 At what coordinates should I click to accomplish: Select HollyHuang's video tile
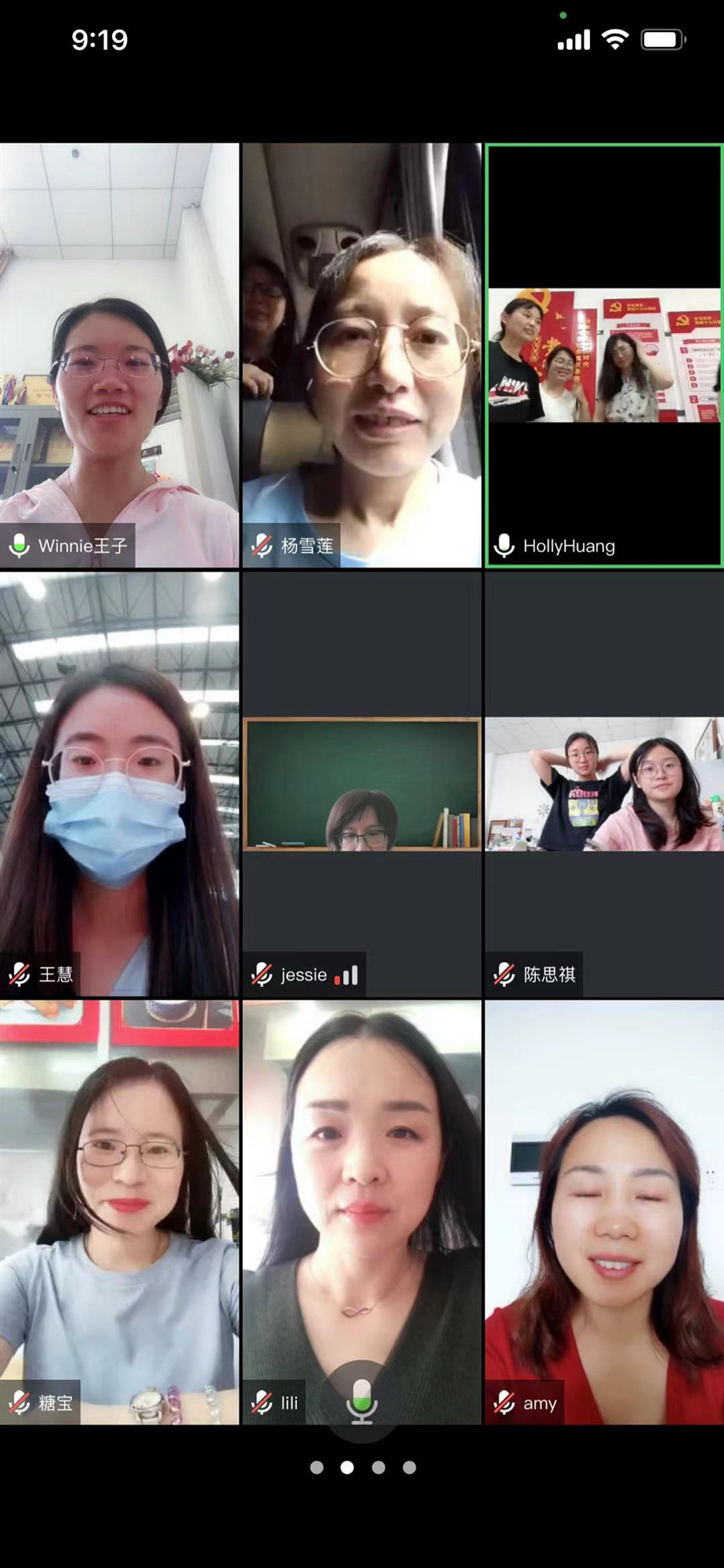(604, 355)
